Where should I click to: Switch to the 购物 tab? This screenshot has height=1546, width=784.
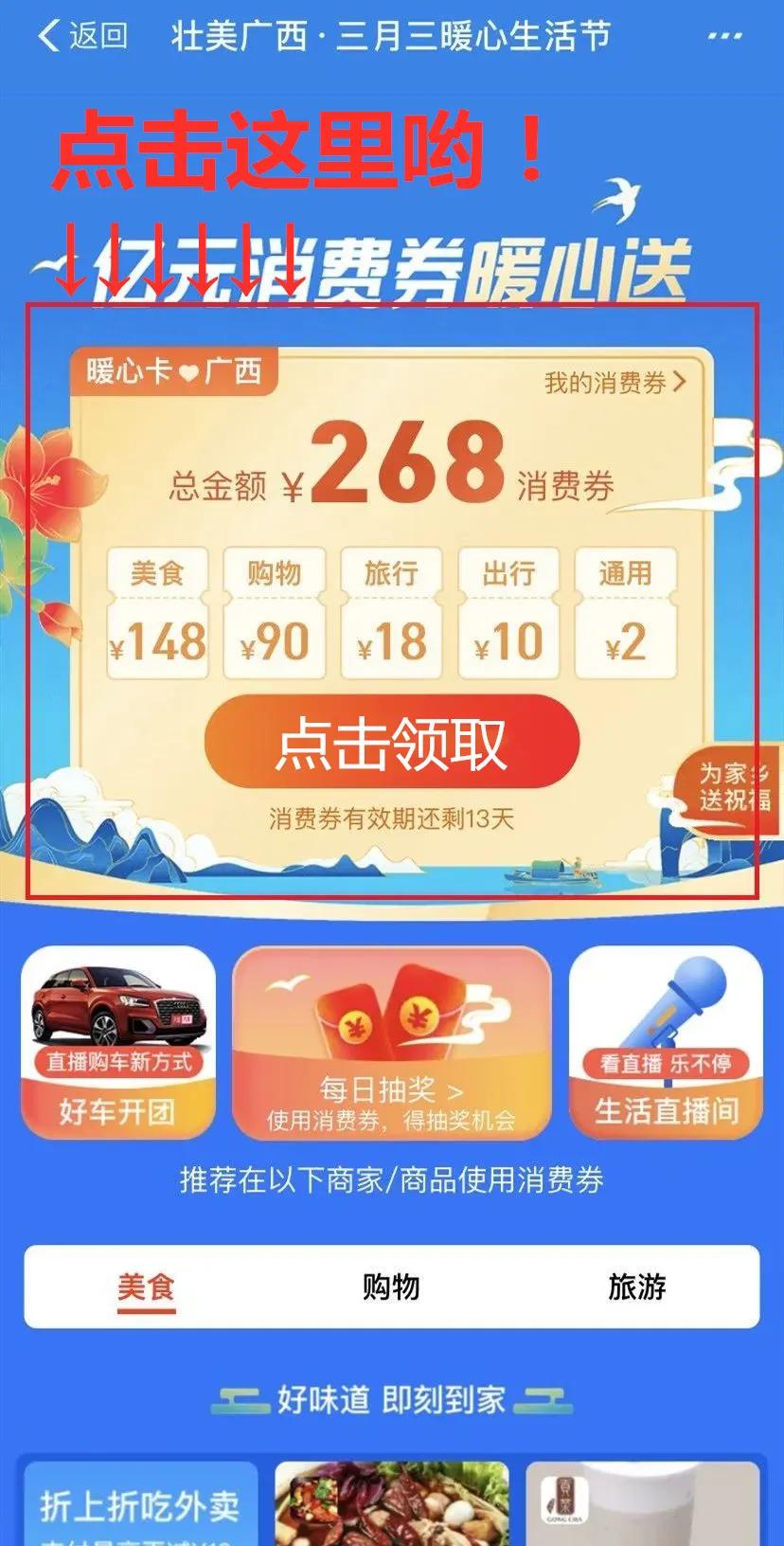391,1288
